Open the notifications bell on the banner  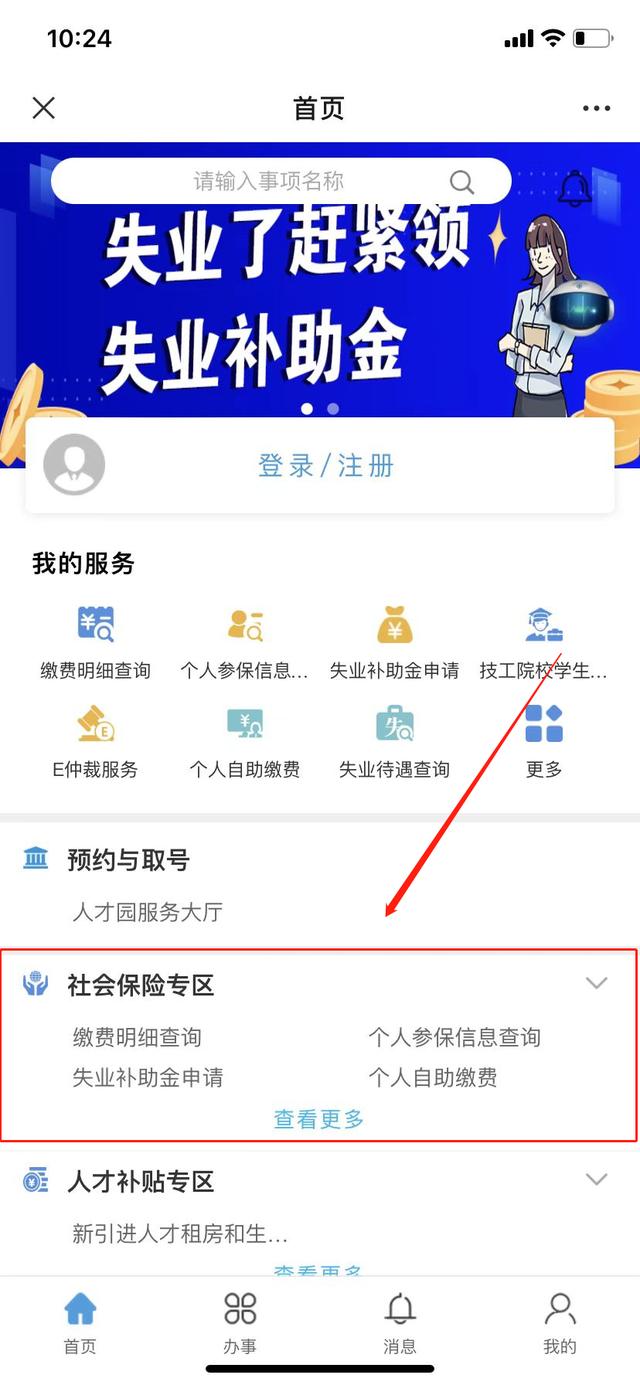click(x=575, y=188)
